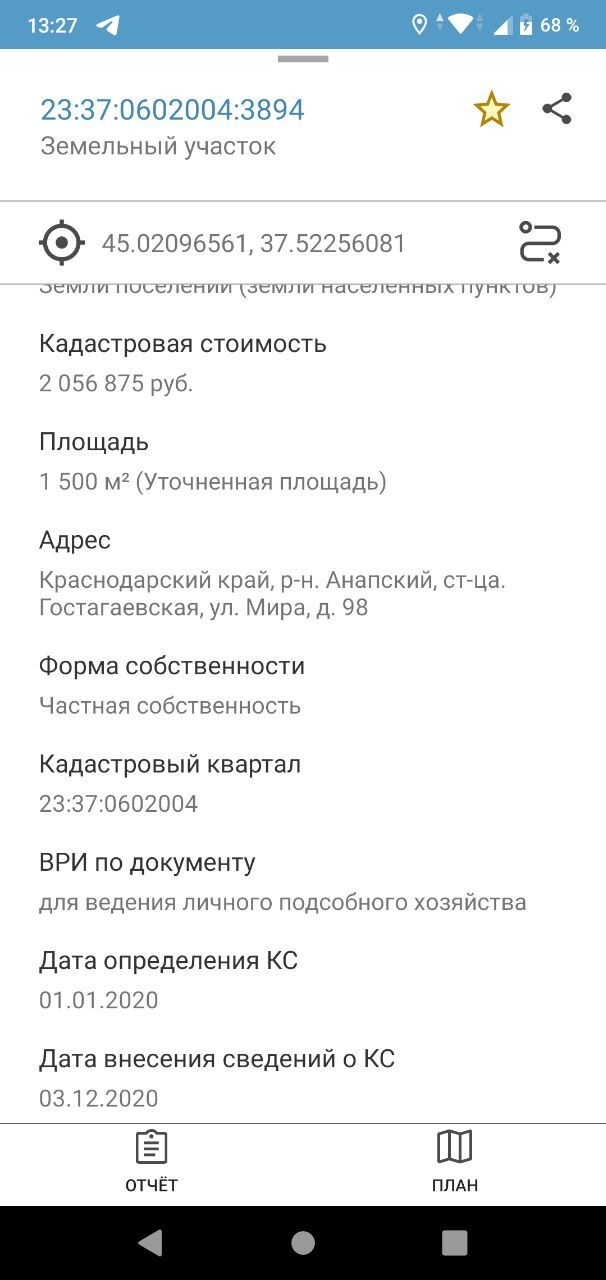Center map on the coordinates target icon
606x1280 pixels.
(62, 243)
